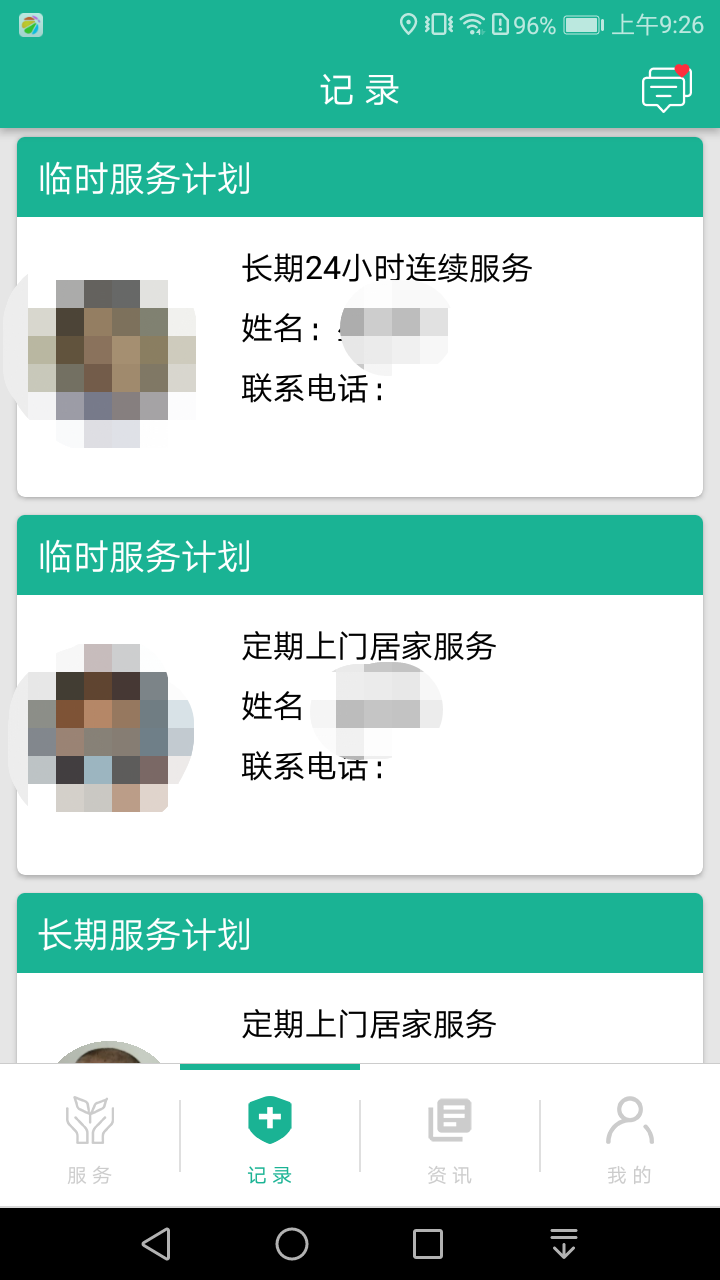
Task: Tap the 记录 (Records) shield icon
Action: pos(269,1118)
